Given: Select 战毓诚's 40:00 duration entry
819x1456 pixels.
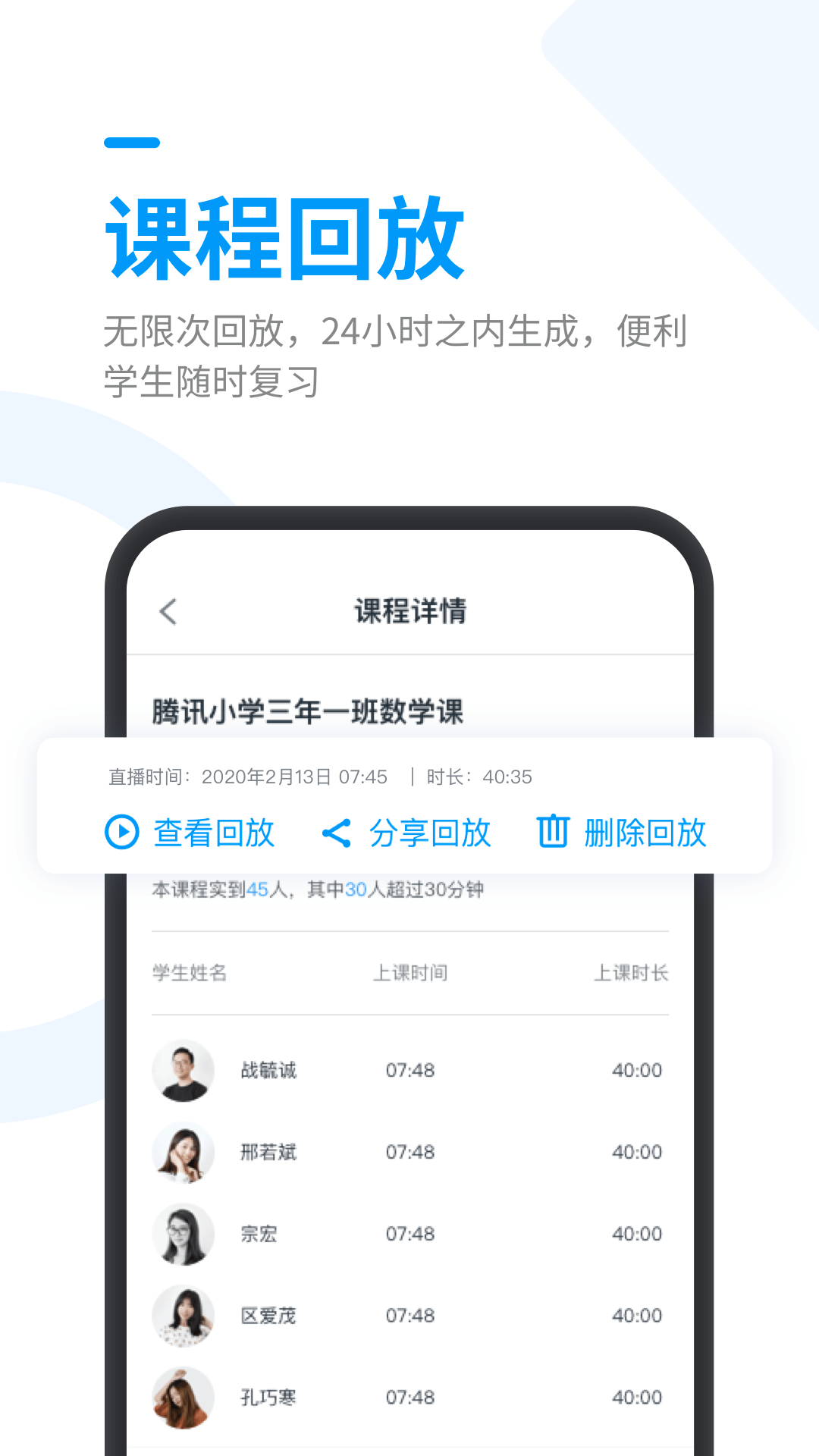Looking at the screenshot, I should [638, 1070].
